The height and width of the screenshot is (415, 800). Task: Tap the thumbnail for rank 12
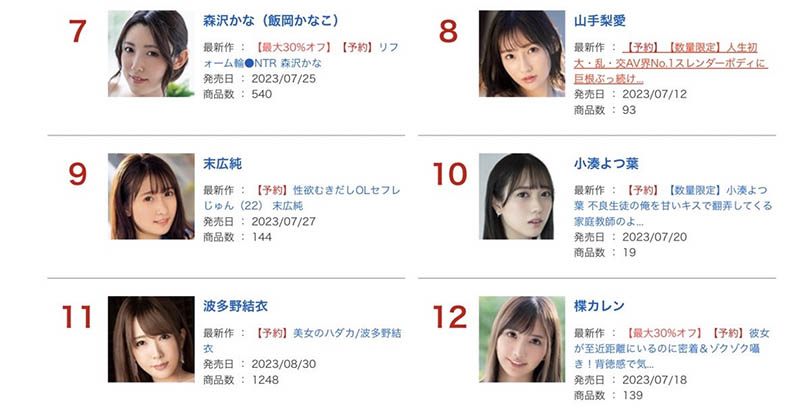pyautogui.click(x=522, y=340)
